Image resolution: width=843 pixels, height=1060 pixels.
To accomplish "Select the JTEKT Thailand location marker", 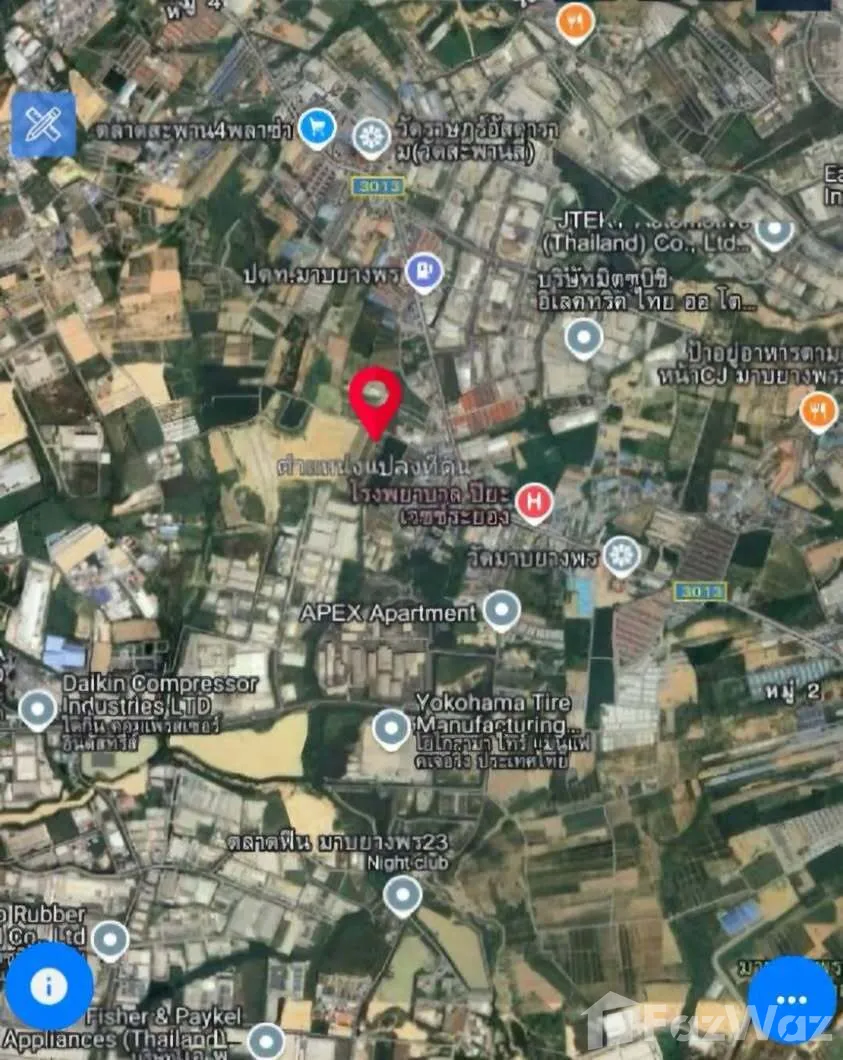I will tap(774, 232).
